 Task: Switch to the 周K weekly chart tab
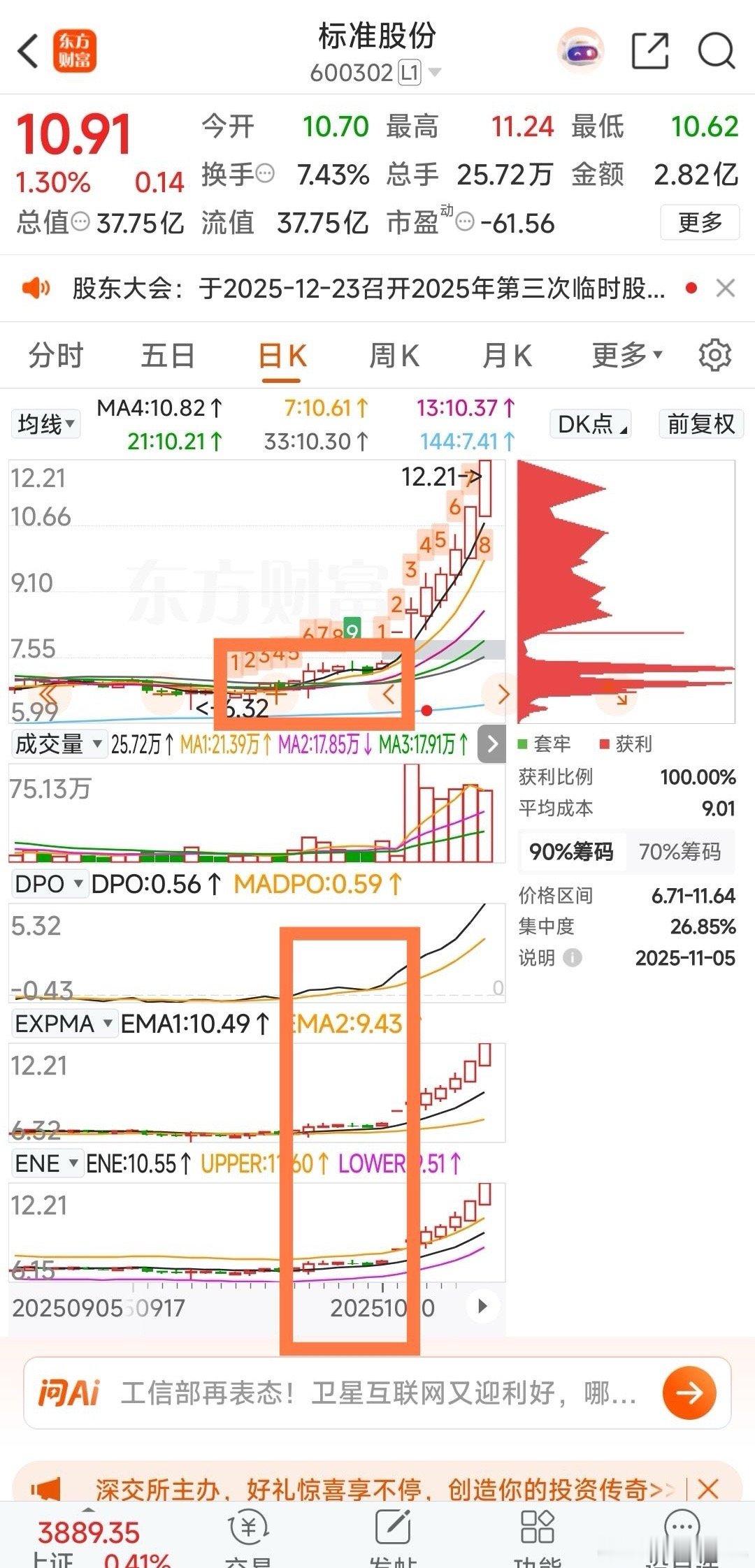click(x=394, y=355)
